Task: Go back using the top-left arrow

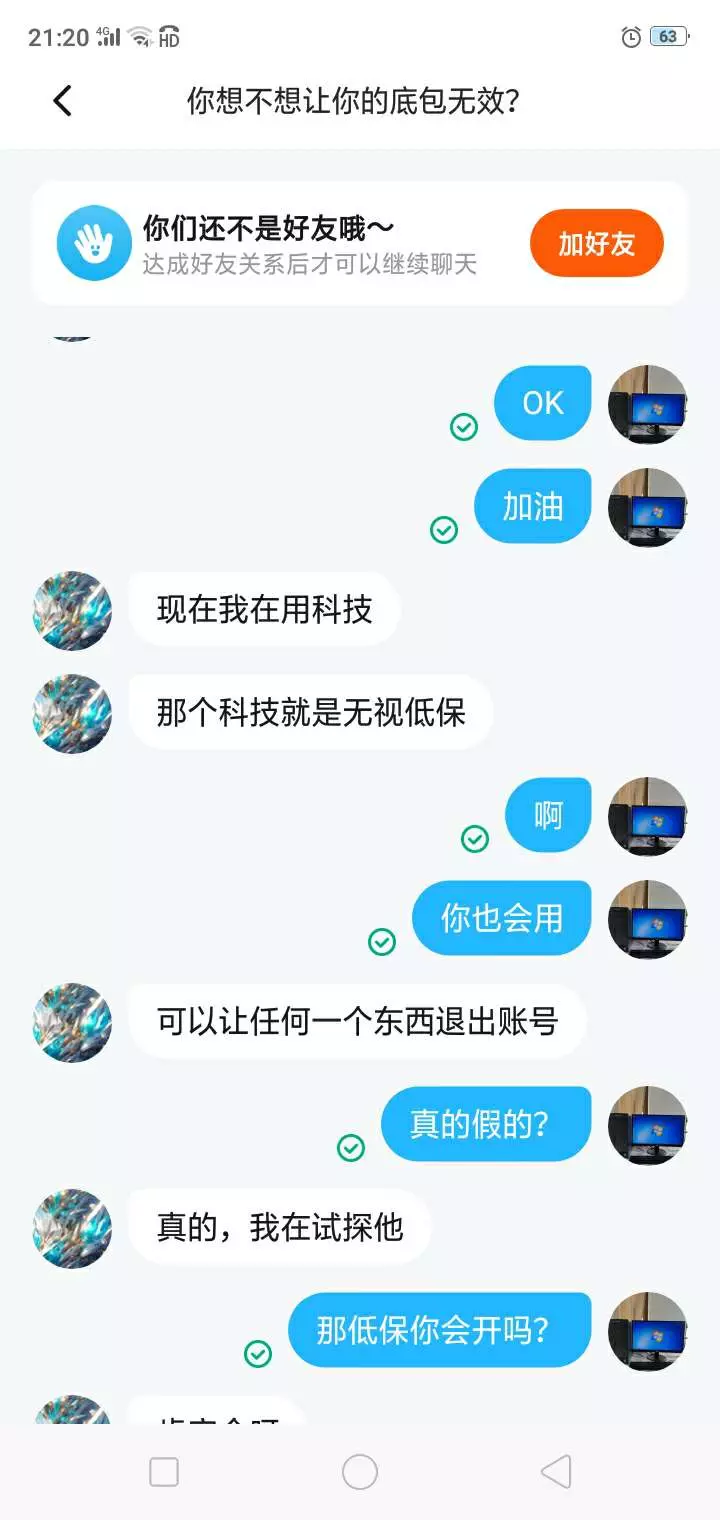Action: (x=62, y=100)
